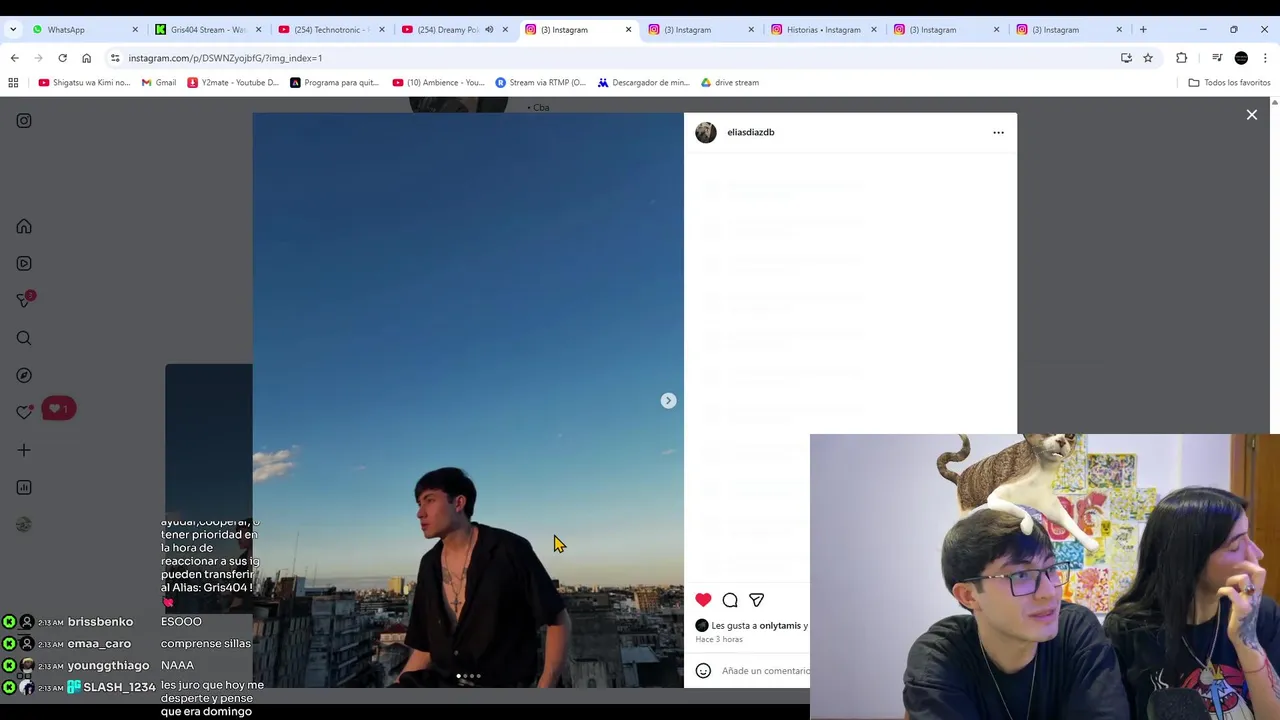This screenshot has height=720, width=1280.
Task: Bookmark this page with the star icon
Action: pos(1148,58)
